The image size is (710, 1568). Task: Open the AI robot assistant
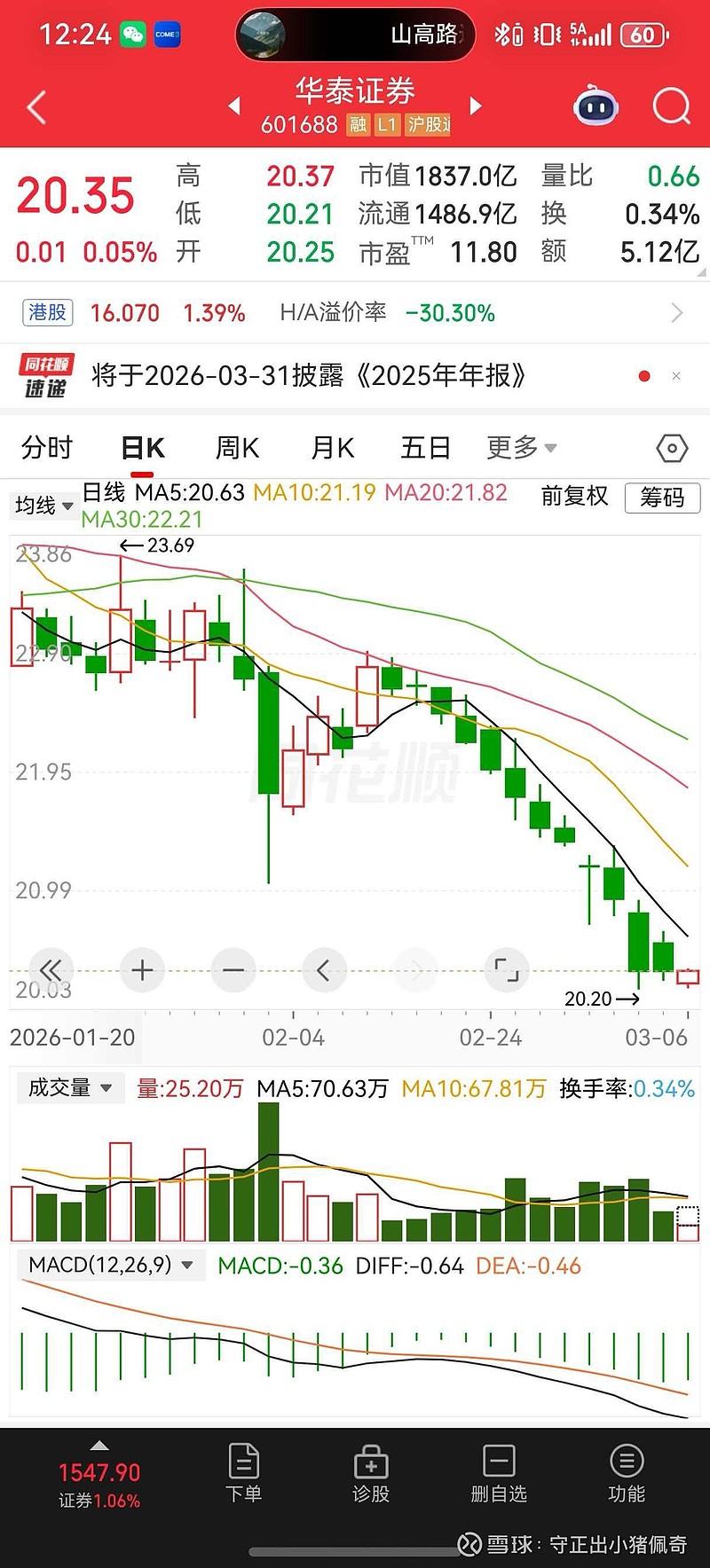point(596,107)
